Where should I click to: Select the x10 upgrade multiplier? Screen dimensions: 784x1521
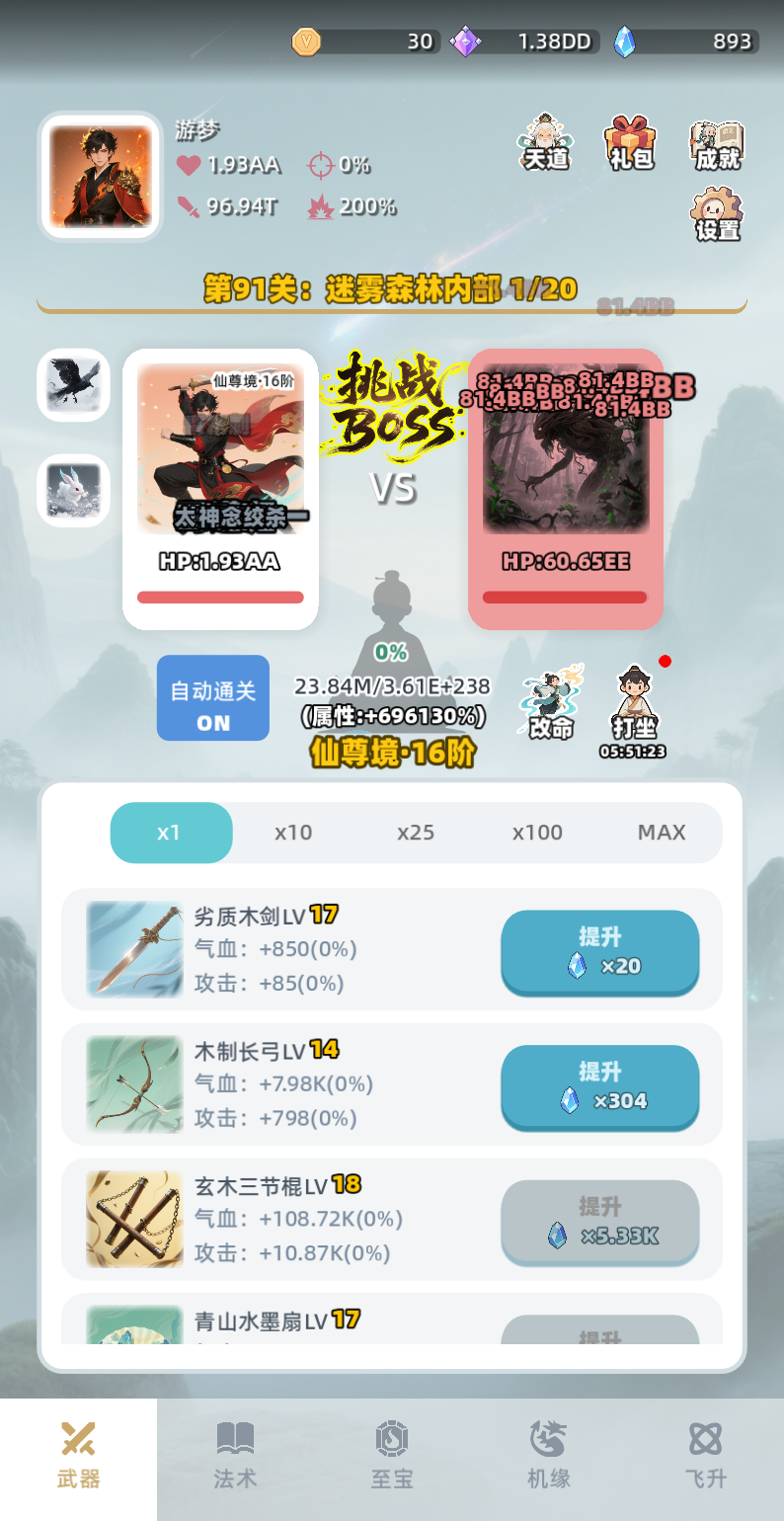[x=293, y=833]
